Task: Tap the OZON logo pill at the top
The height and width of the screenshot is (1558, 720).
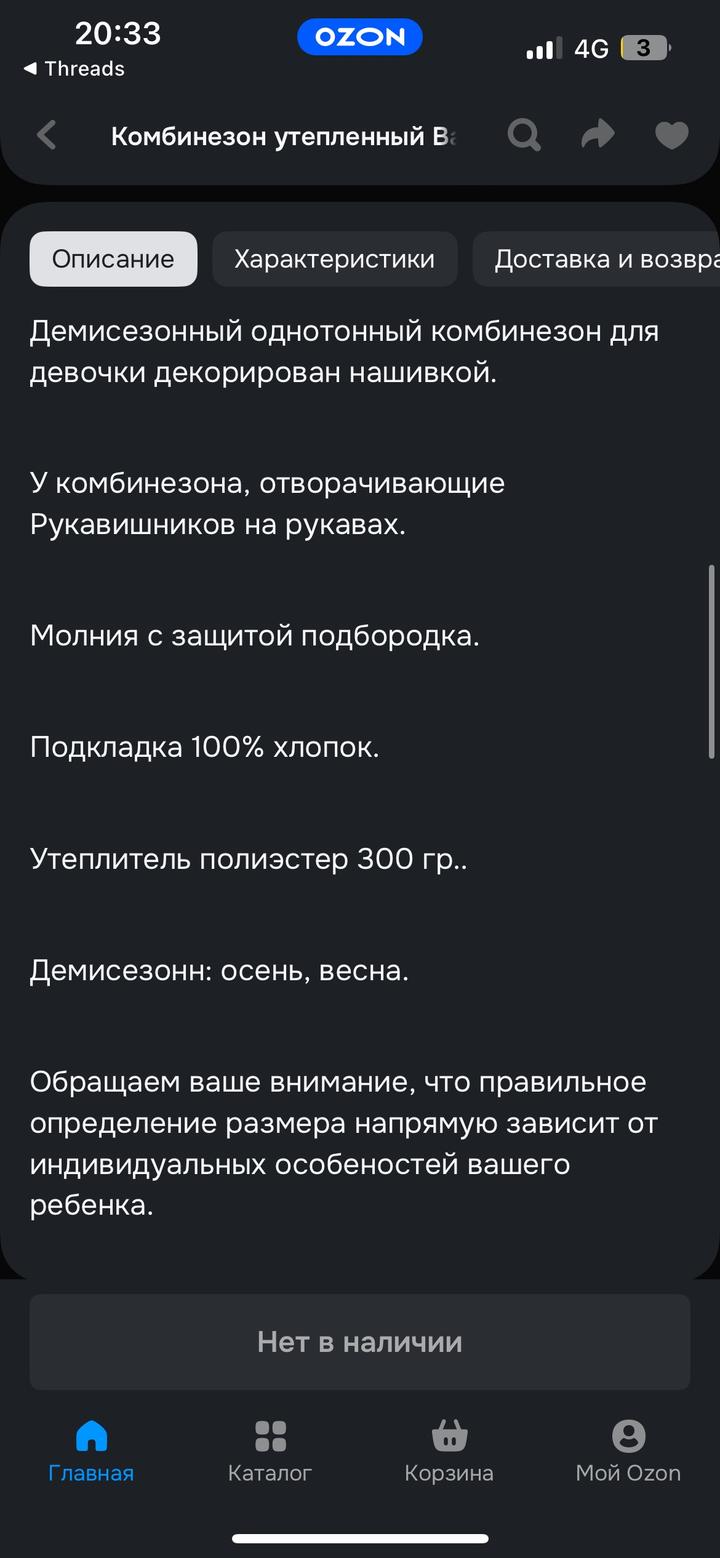Action: (360, 36)
